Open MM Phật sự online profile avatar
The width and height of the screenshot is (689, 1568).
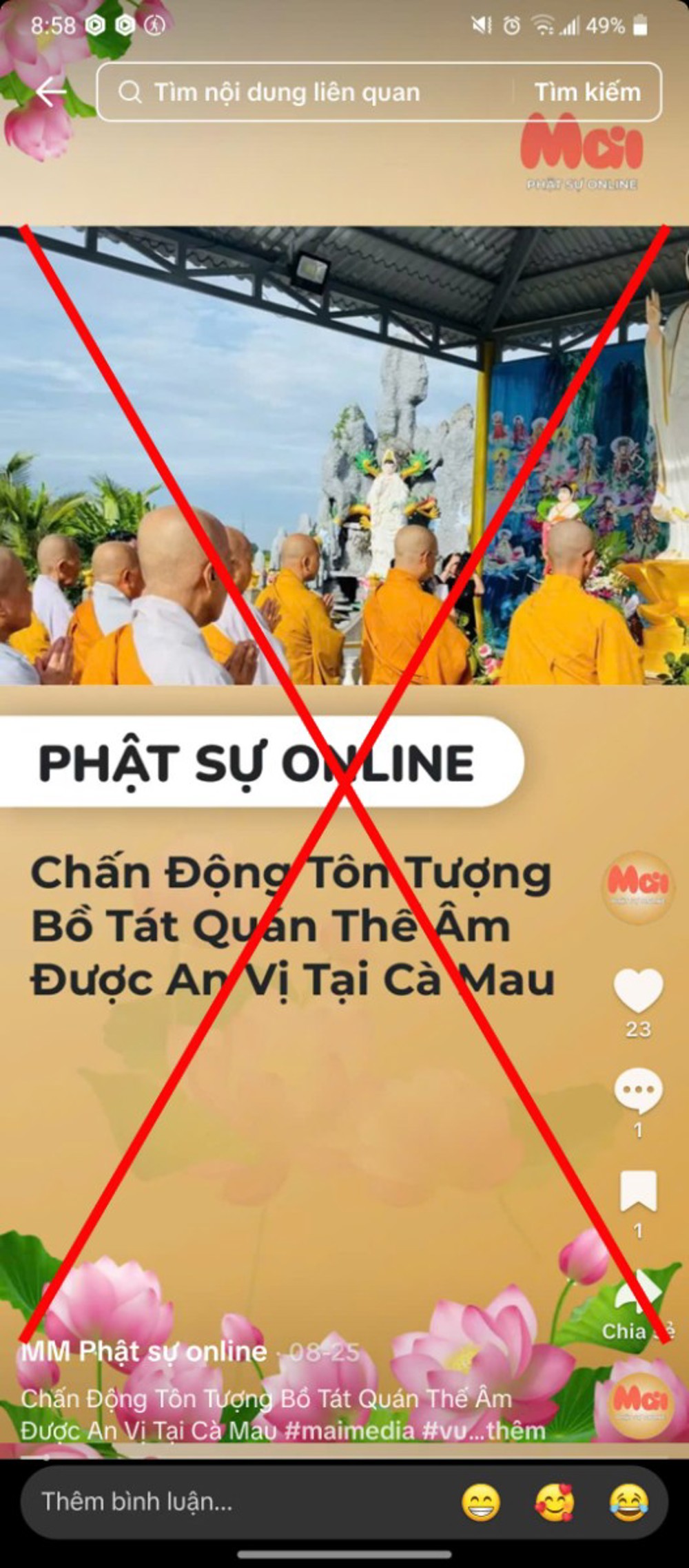click(x=638, y=886)
